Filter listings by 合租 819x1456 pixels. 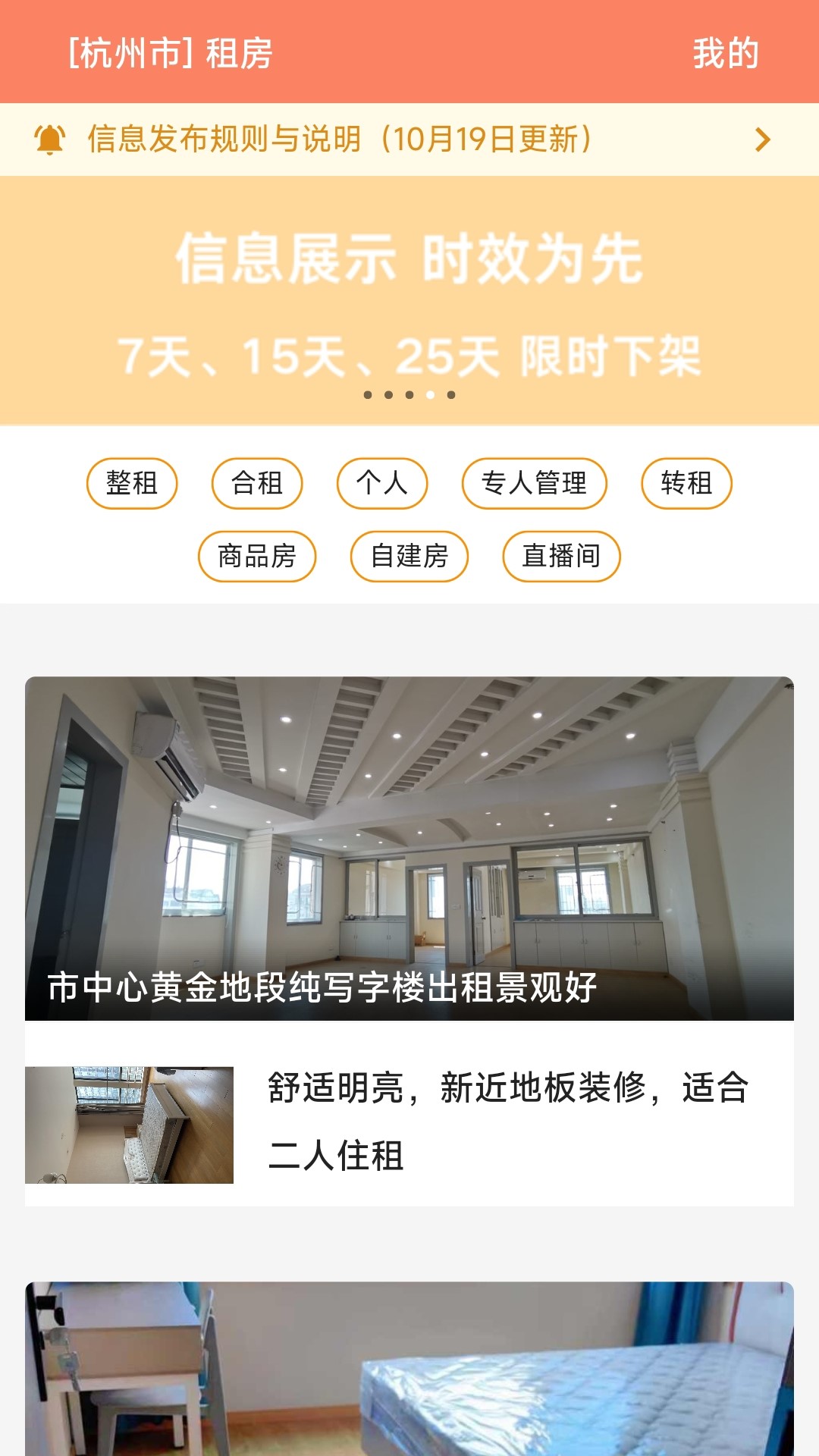257,483
